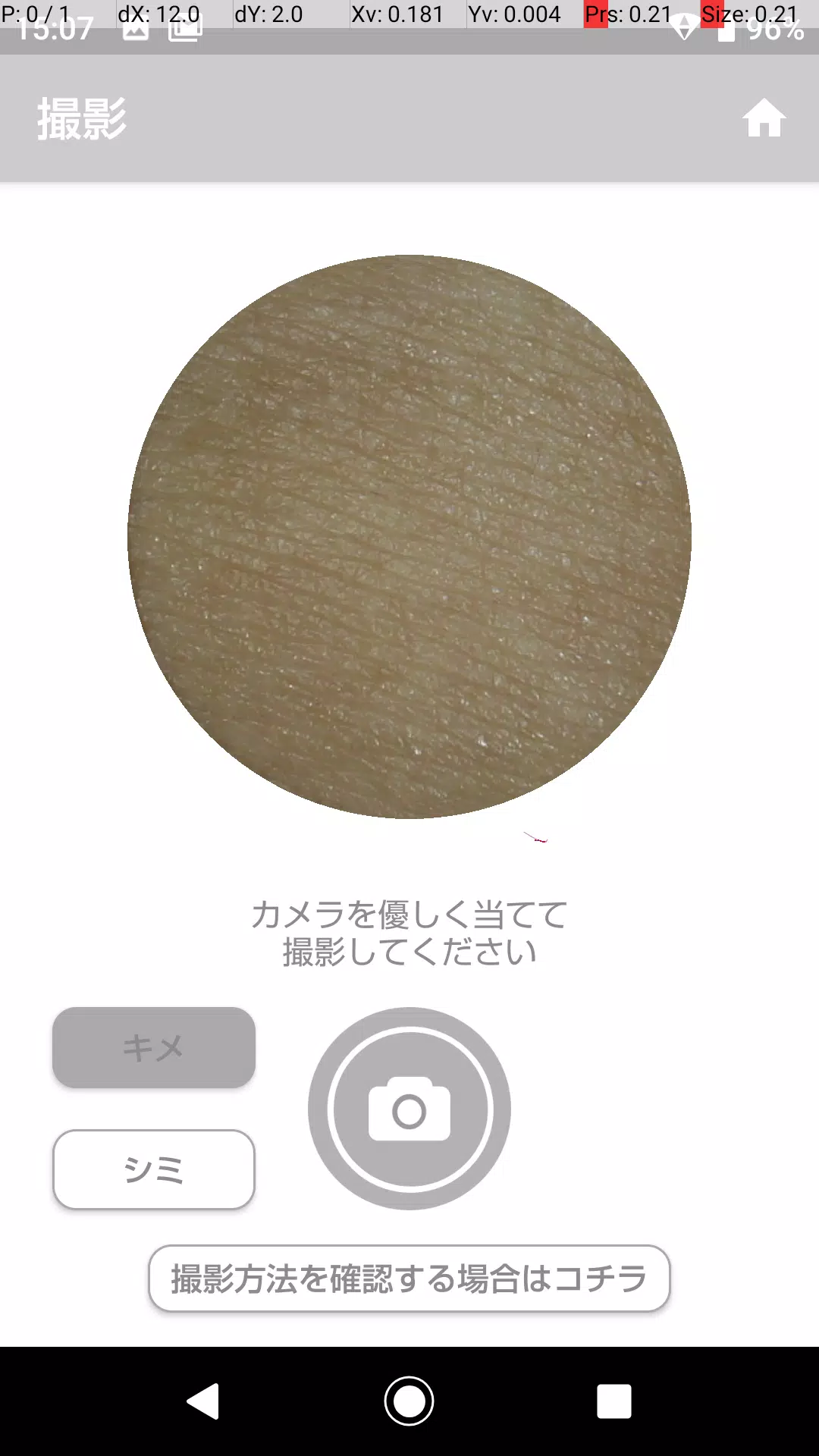Image resolution: width=819 pixels, height=1456 pixels.
Task: Go to the home screen via house icon
Action: (x=764, y=119)
